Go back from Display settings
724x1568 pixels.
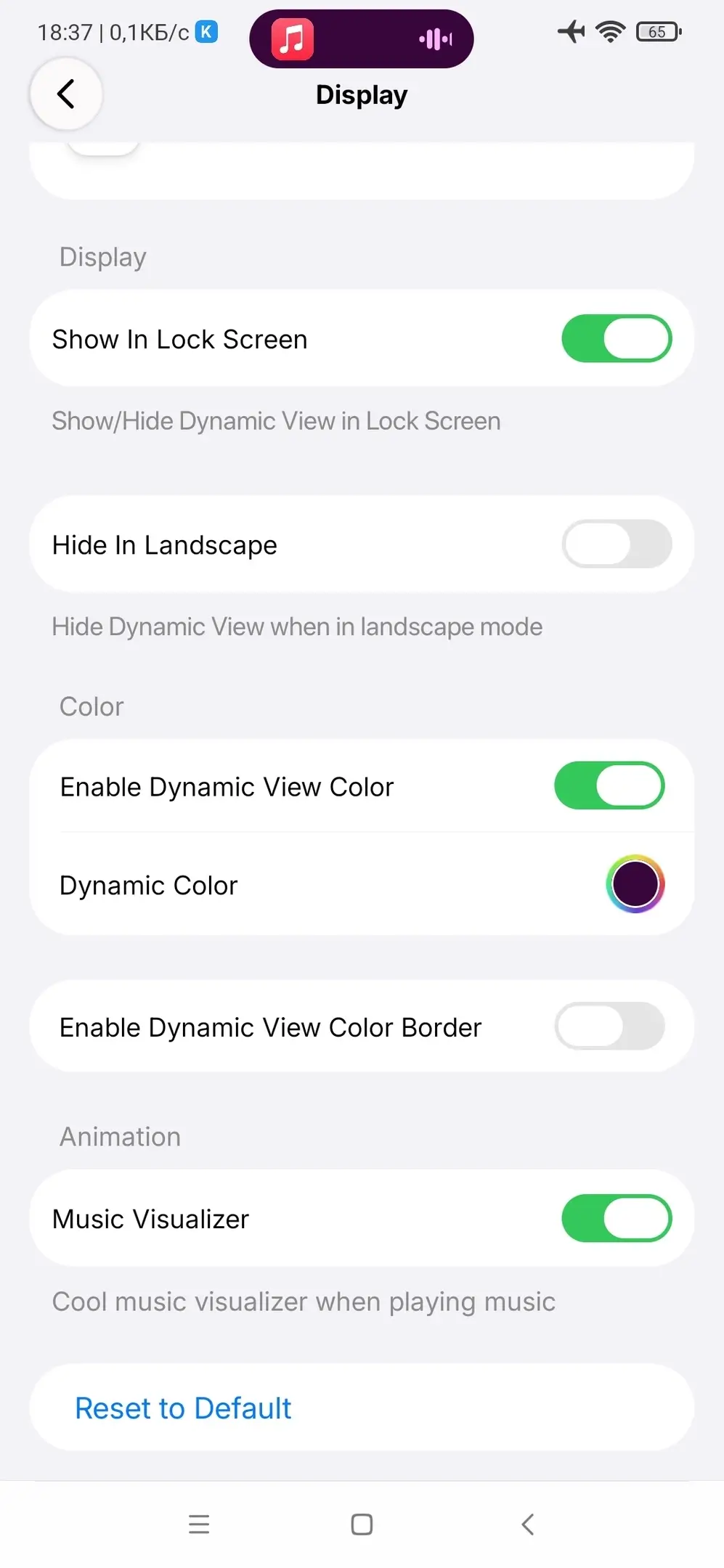66,94
